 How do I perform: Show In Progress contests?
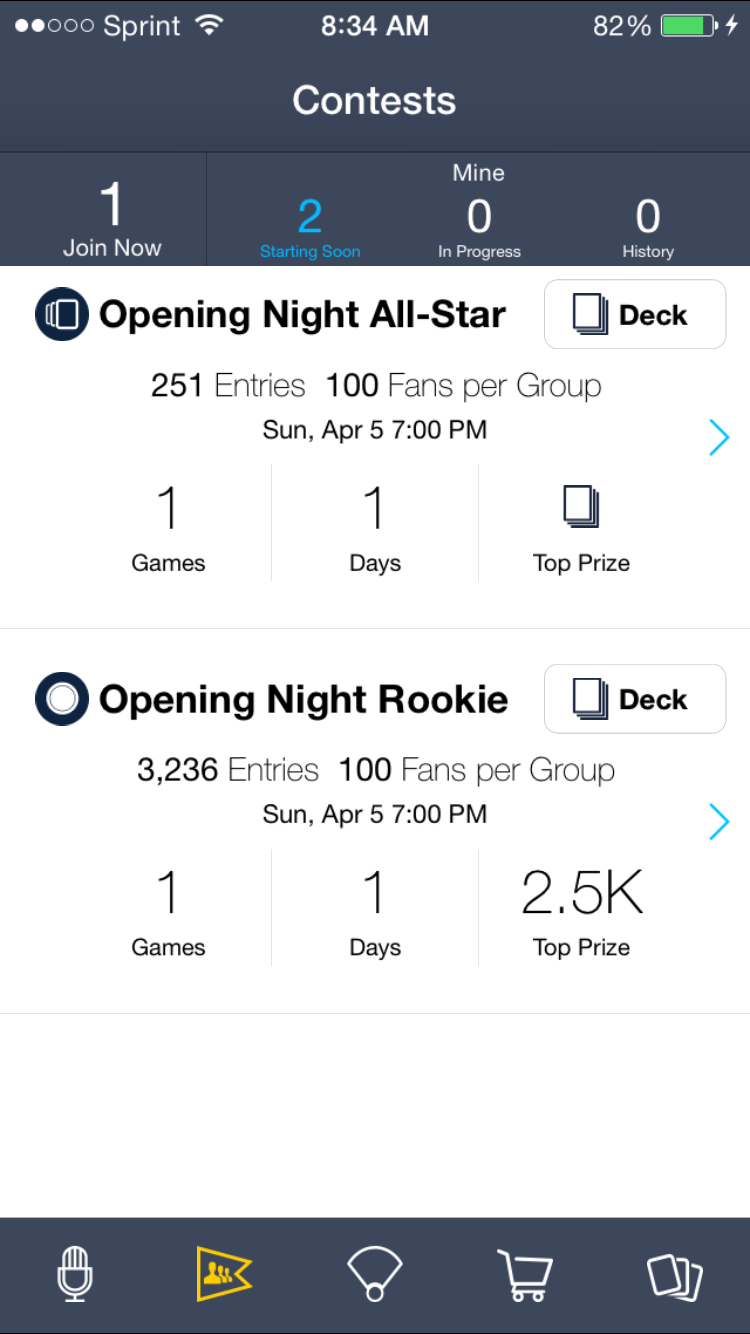[479, 228]
